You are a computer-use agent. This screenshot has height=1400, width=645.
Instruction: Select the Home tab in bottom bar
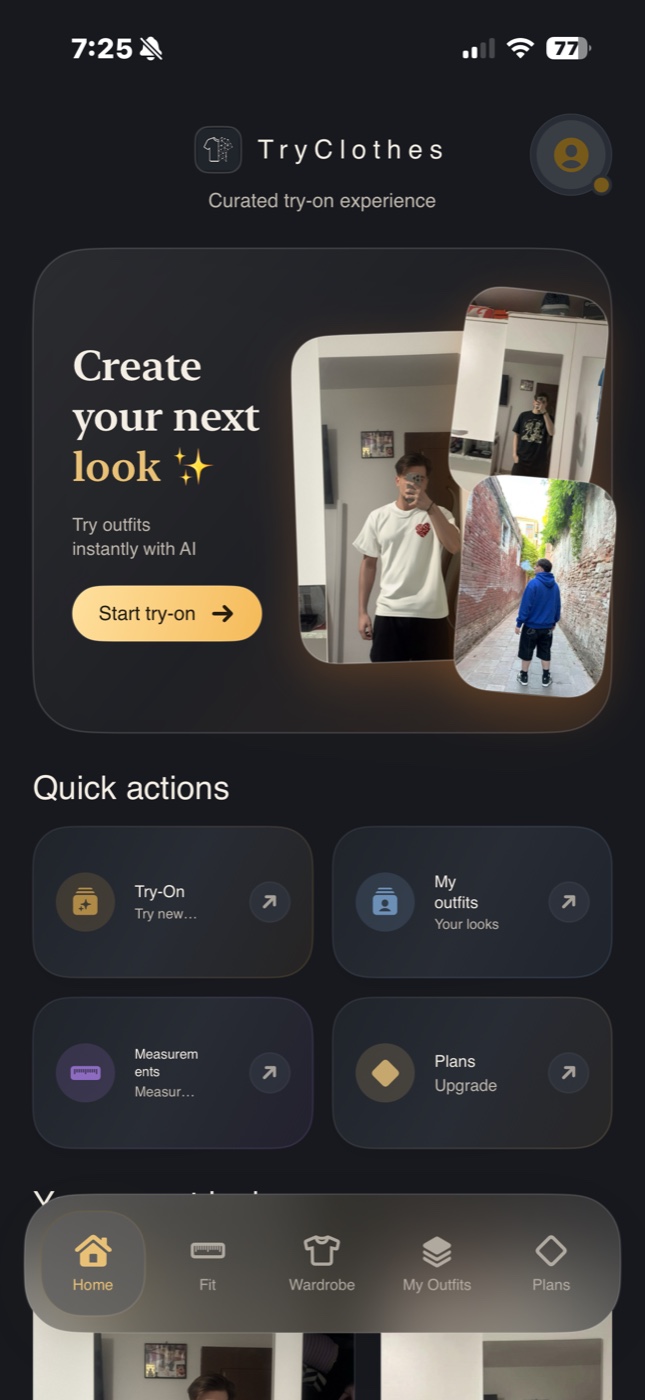[93, 1263]
